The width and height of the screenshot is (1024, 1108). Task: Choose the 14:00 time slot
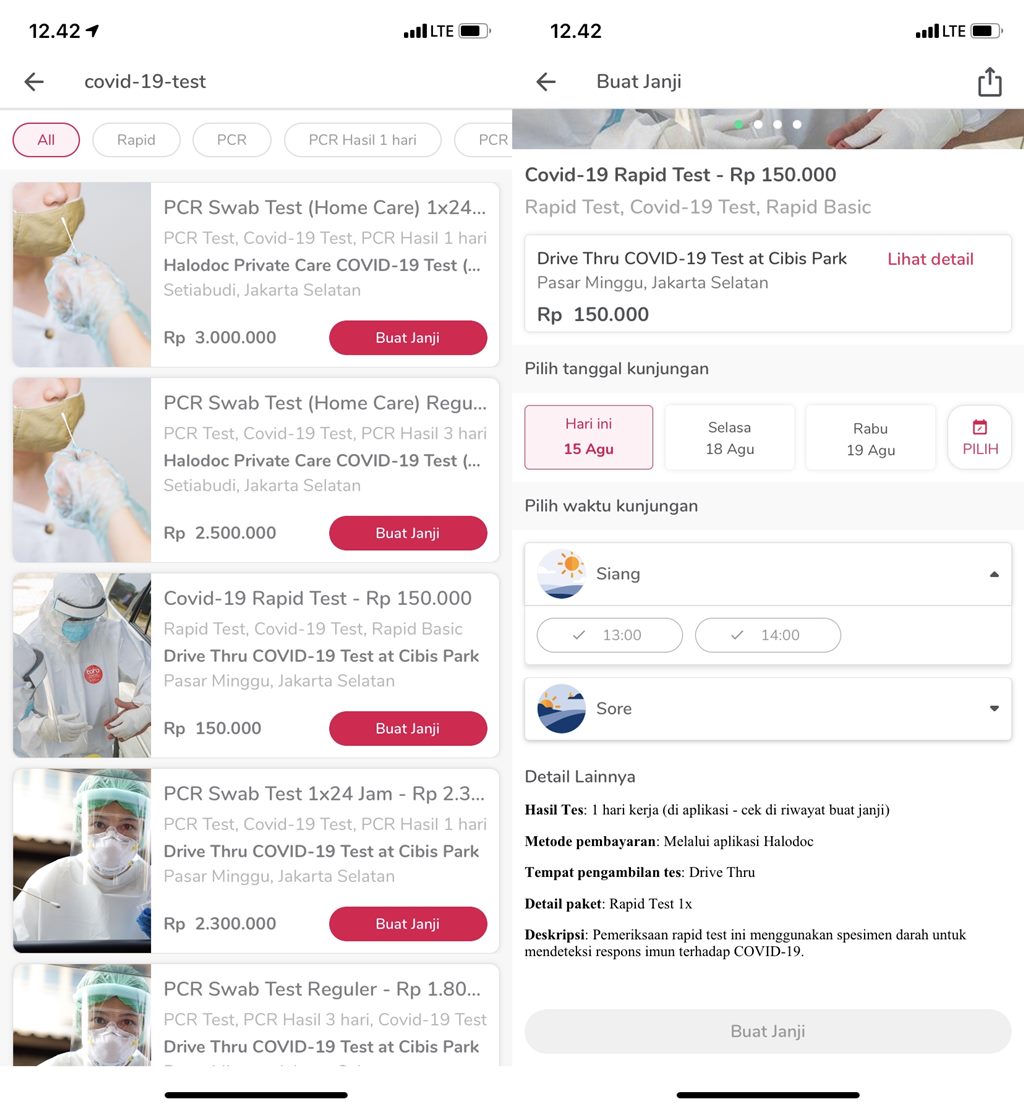tap(767, 635)
